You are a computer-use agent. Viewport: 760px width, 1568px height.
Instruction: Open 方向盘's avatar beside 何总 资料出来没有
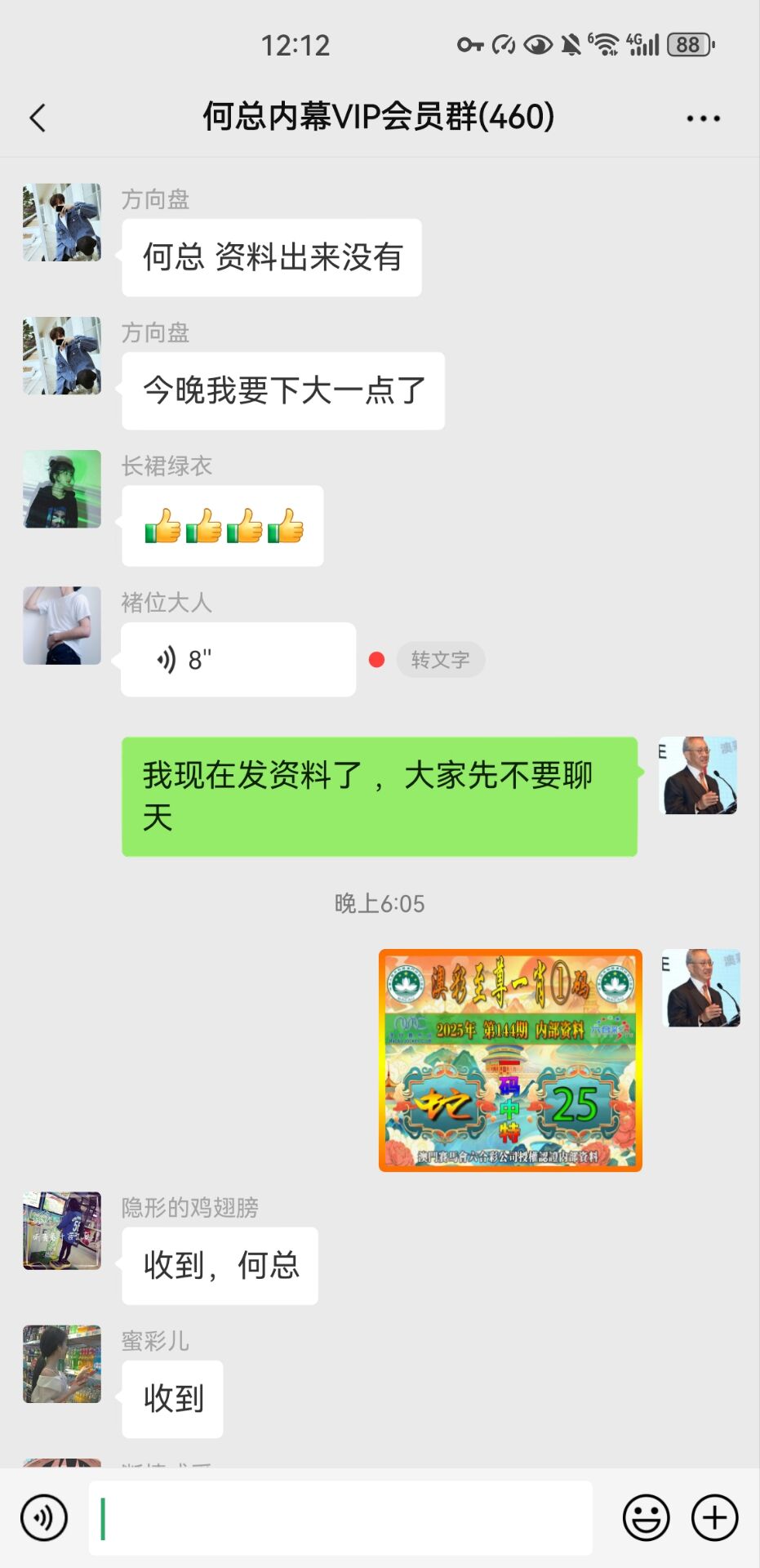62,222
